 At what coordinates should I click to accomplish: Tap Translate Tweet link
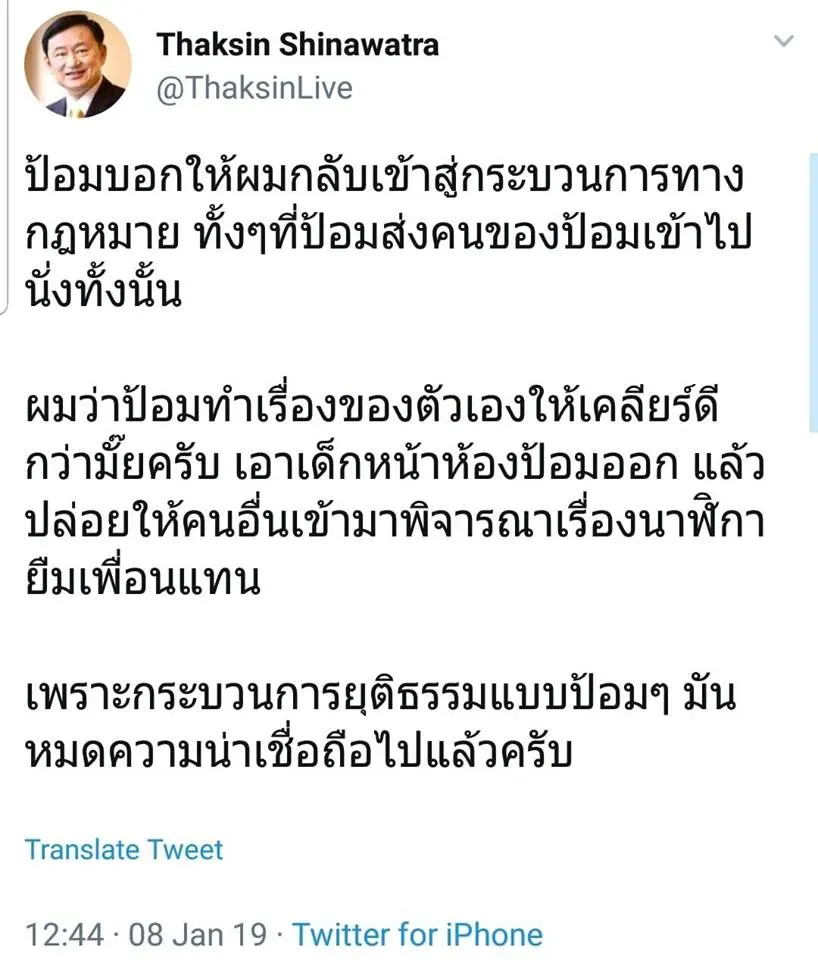click(x=124, y=849)
